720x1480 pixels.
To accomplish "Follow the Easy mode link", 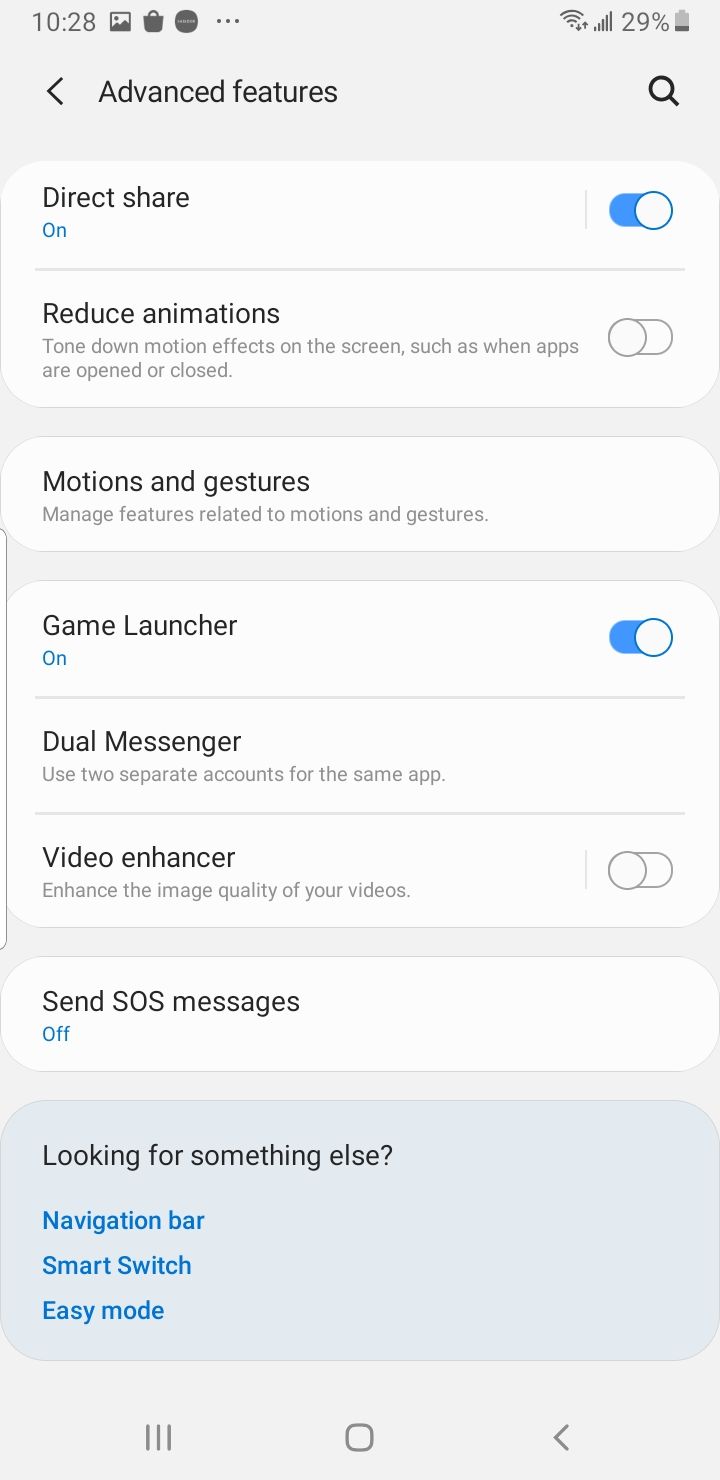I will click(103, 1310).
